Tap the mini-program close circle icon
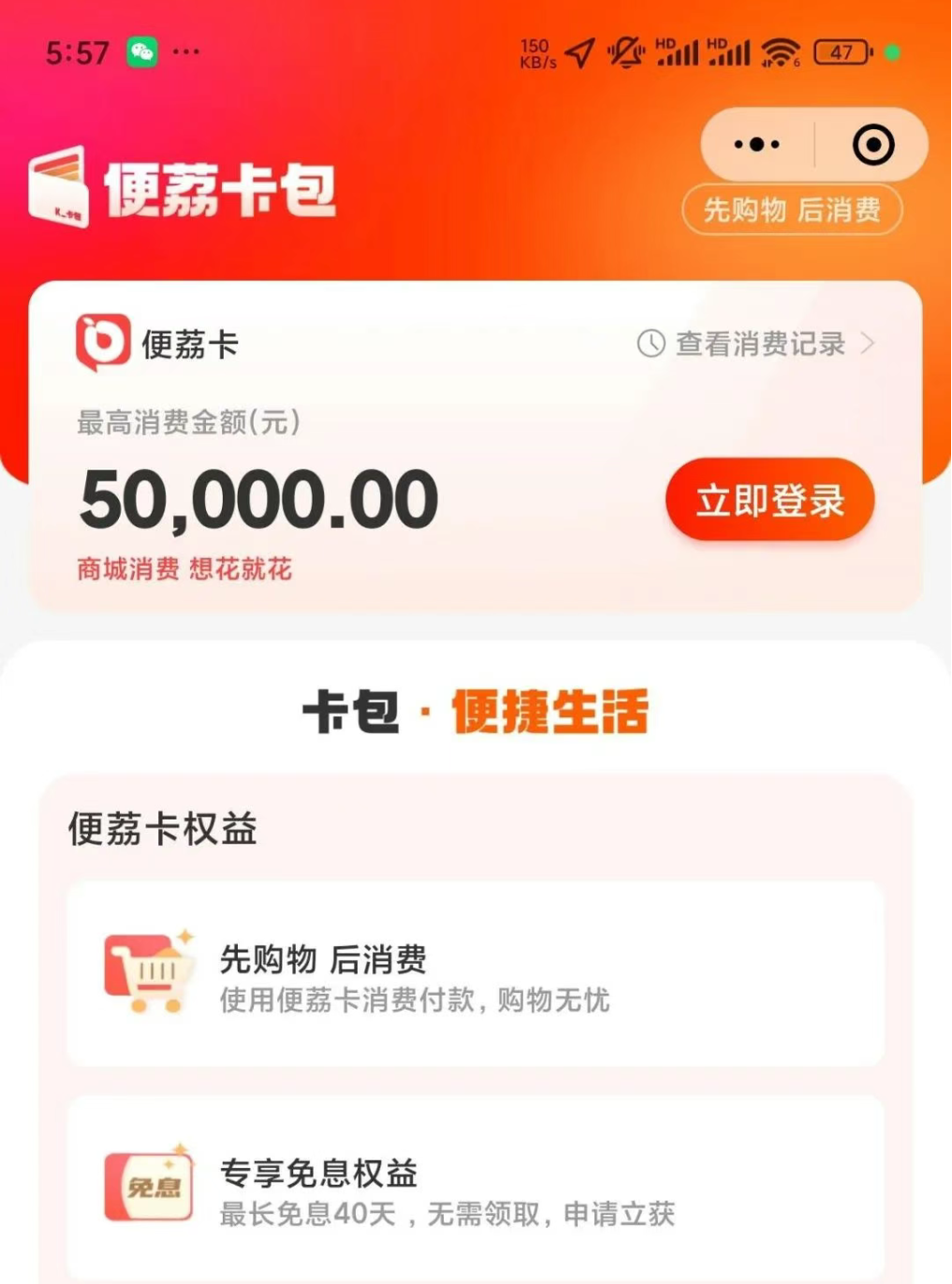Screen dimensions: 952x1284 [873, 143]
